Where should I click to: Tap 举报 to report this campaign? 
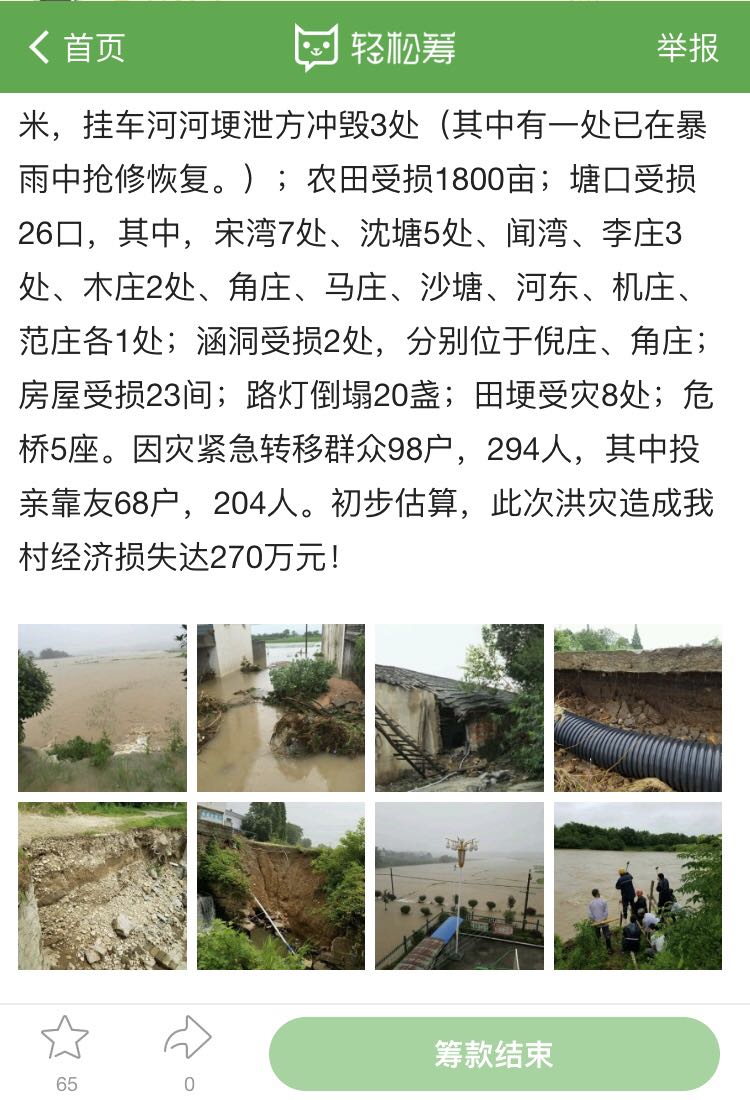pos(687,47)
